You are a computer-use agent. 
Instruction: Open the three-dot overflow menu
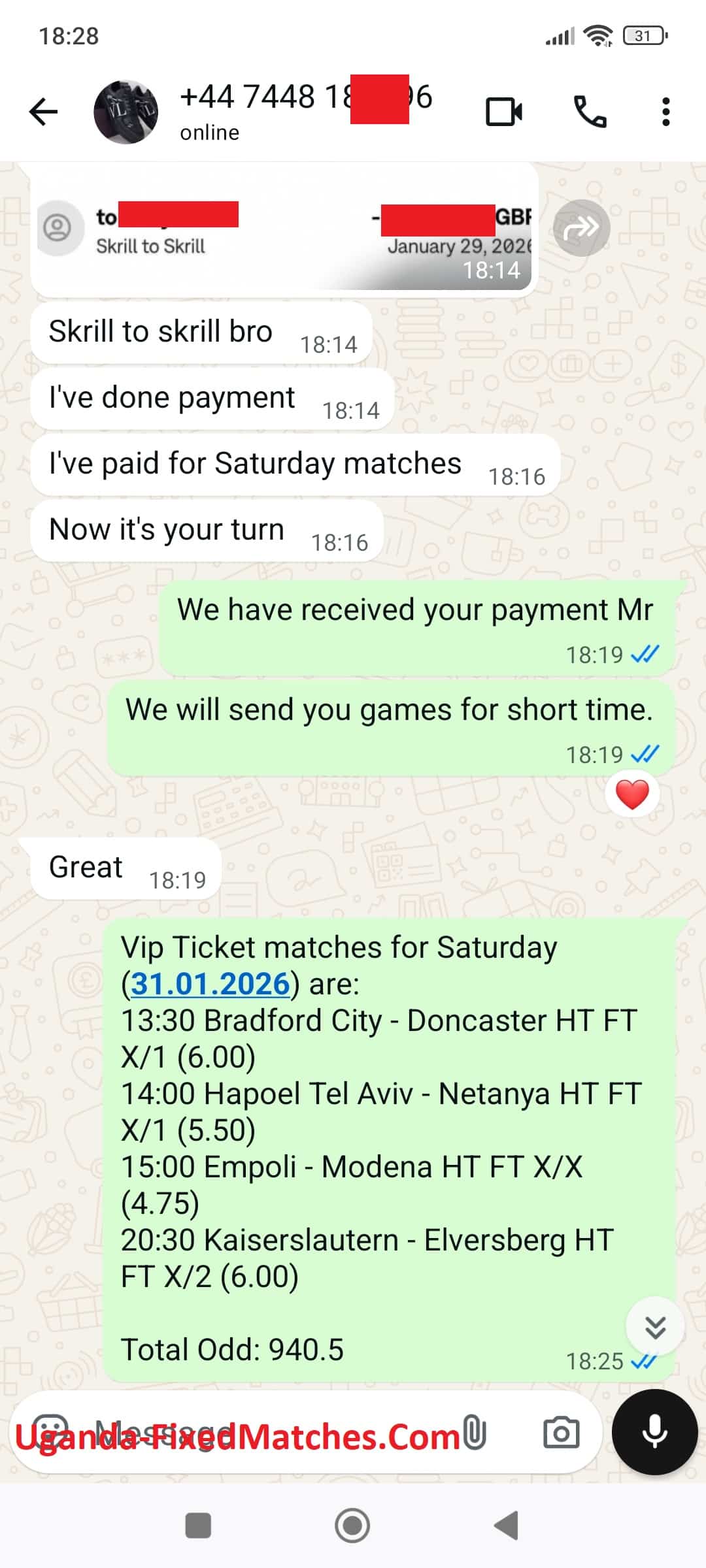(665, 112)
